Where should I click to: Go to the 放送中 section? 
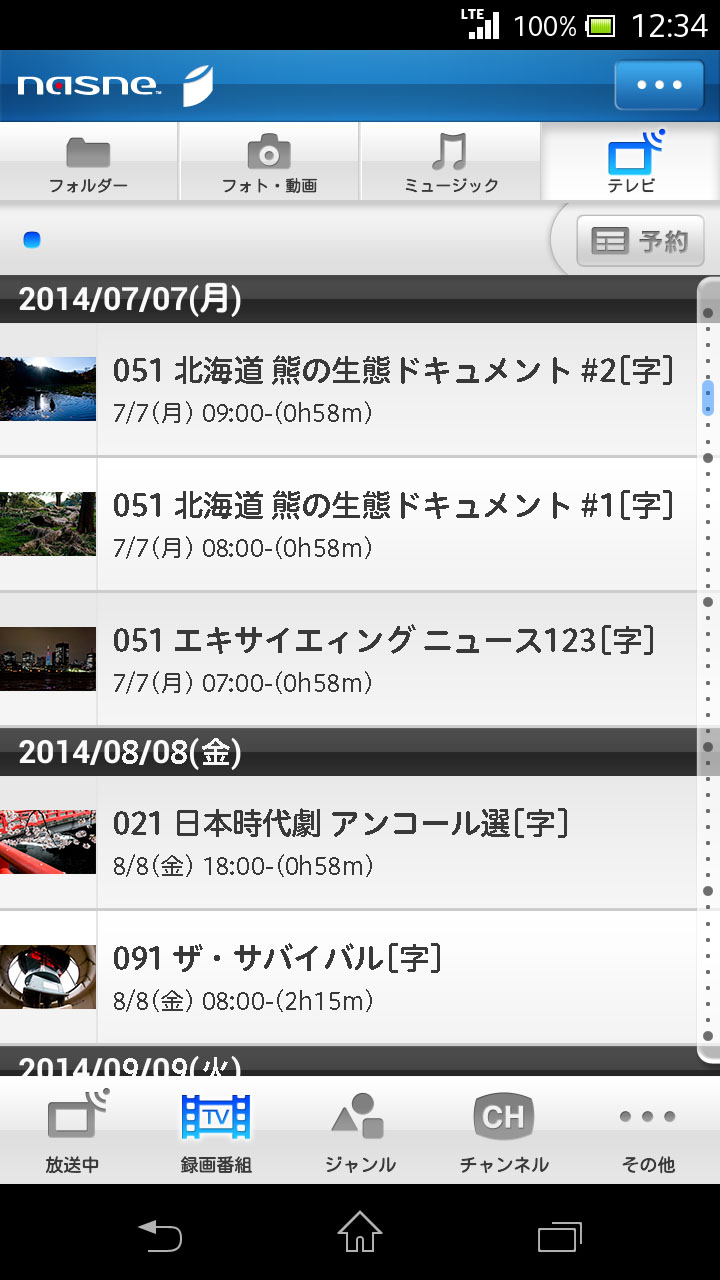coord(72,1132)
